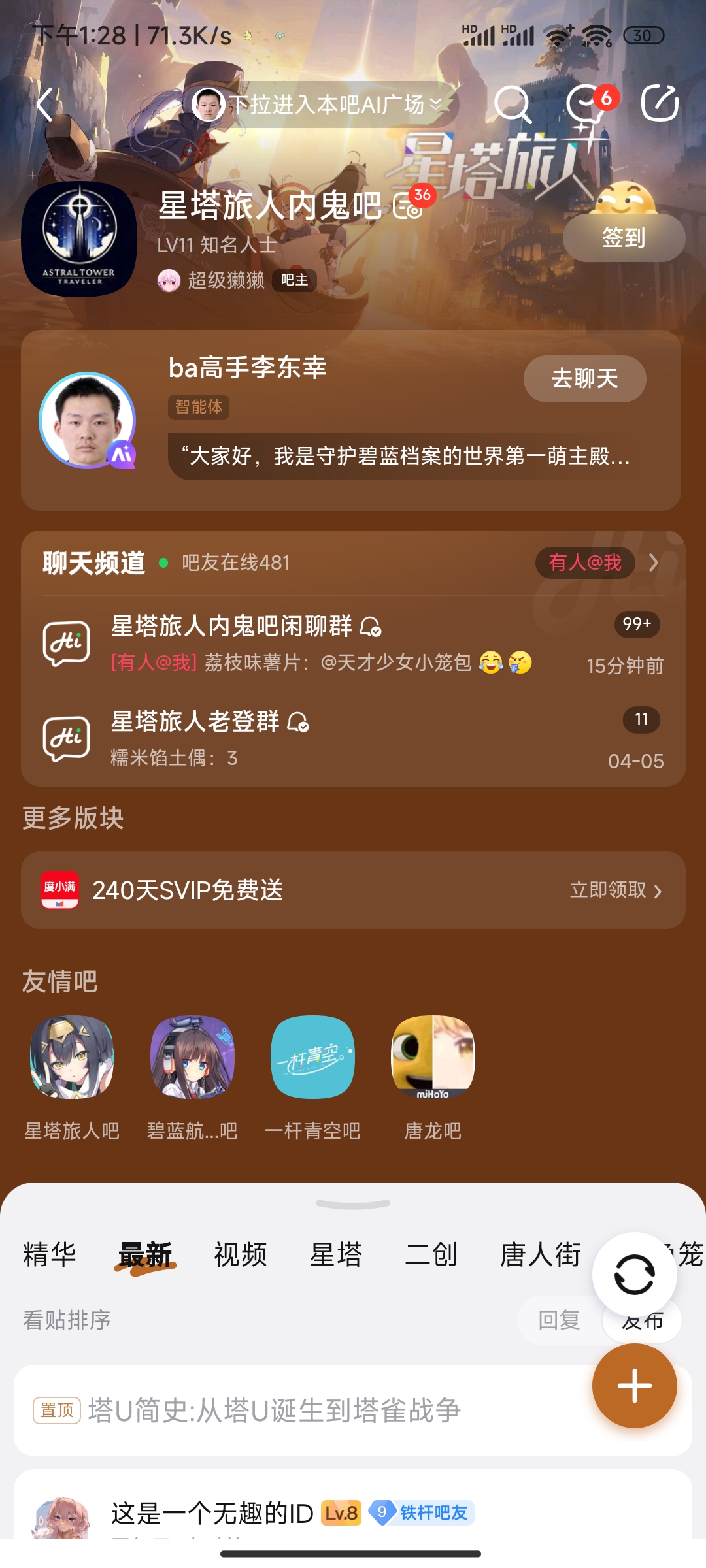
Task: Open search in this Tieba forum
Action: click(512, 104)
